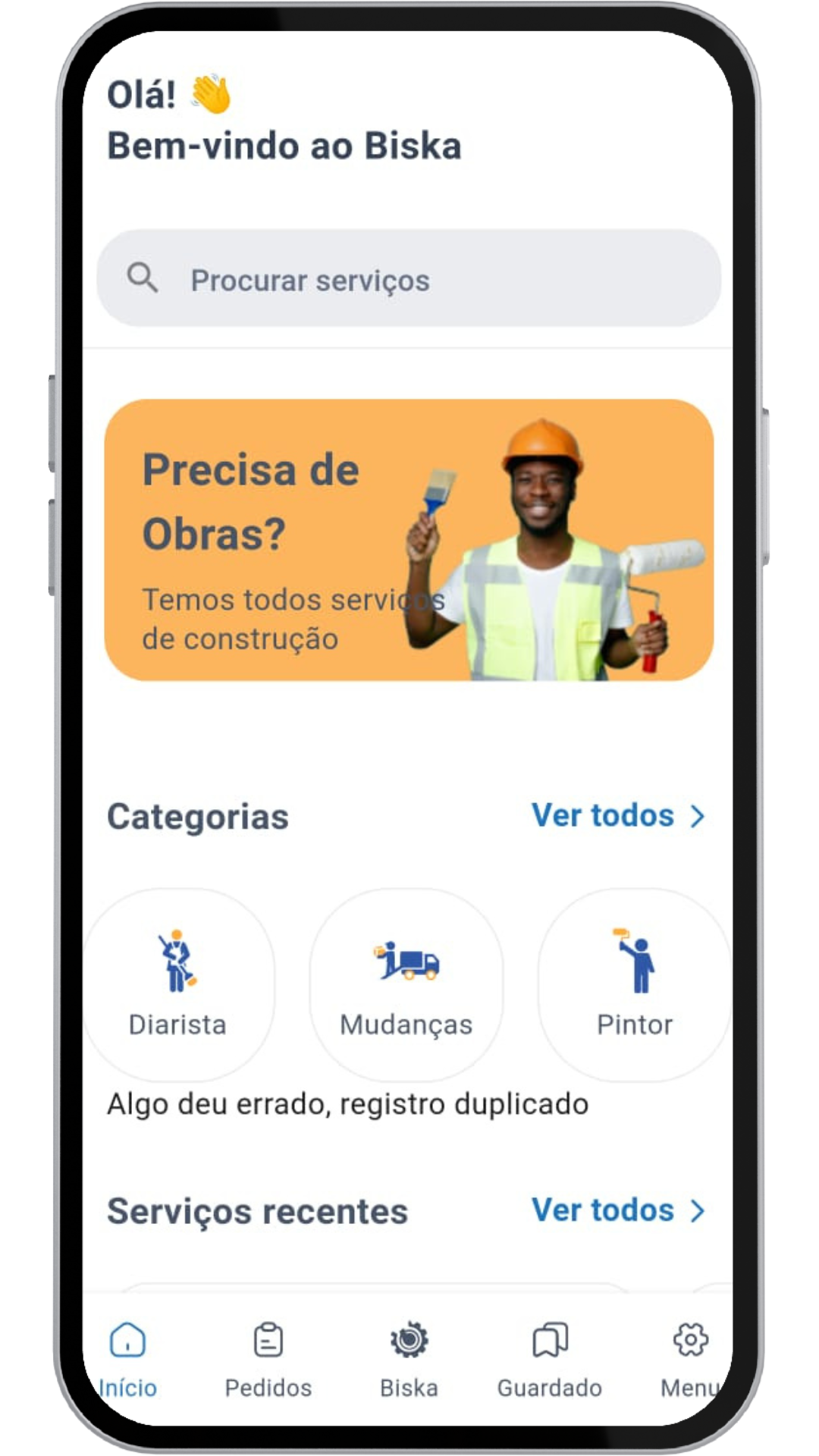
Task: Tap the Procurar serviços search field
Action: pos(408,279)
